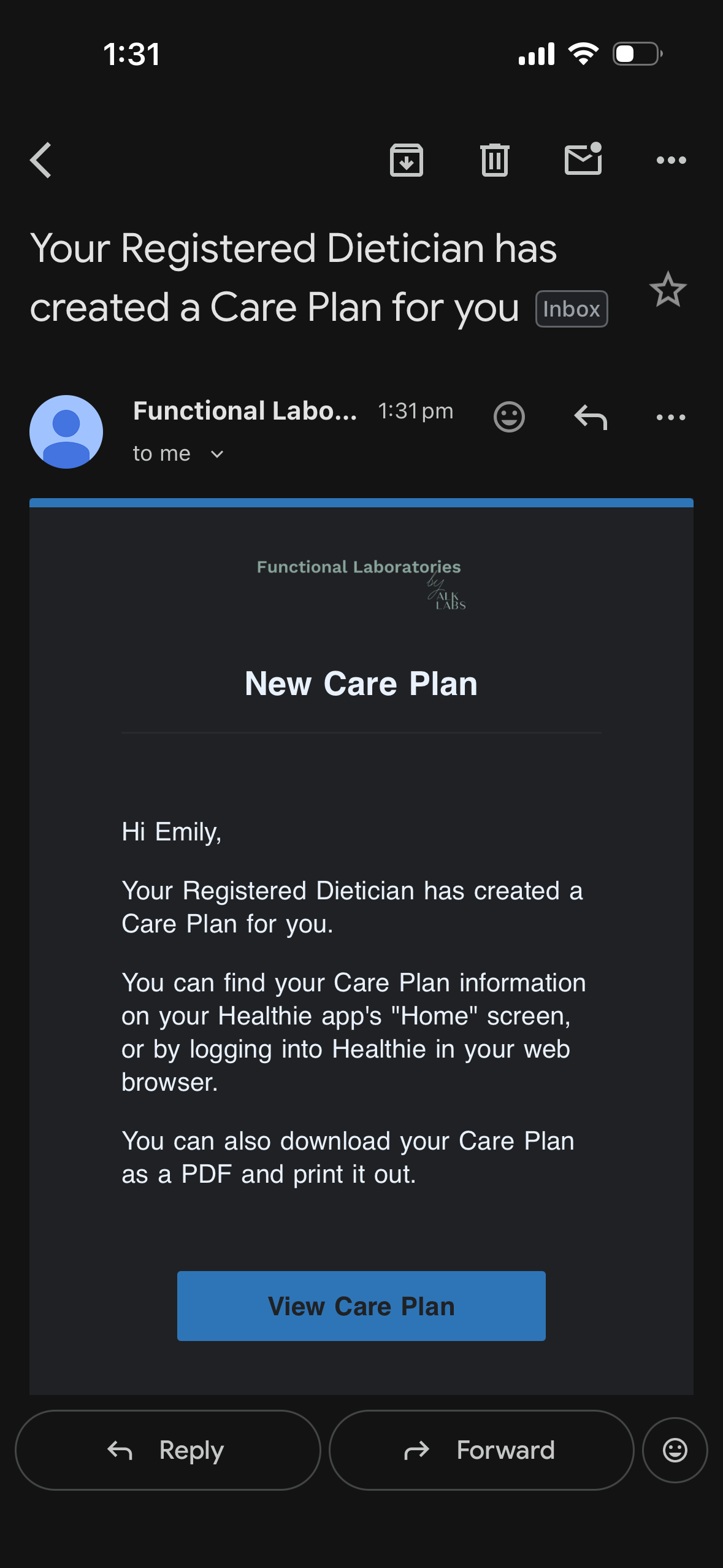Add emoji reaction beside the sender name
723x1568 pixels.
click(x=509, y=417)
